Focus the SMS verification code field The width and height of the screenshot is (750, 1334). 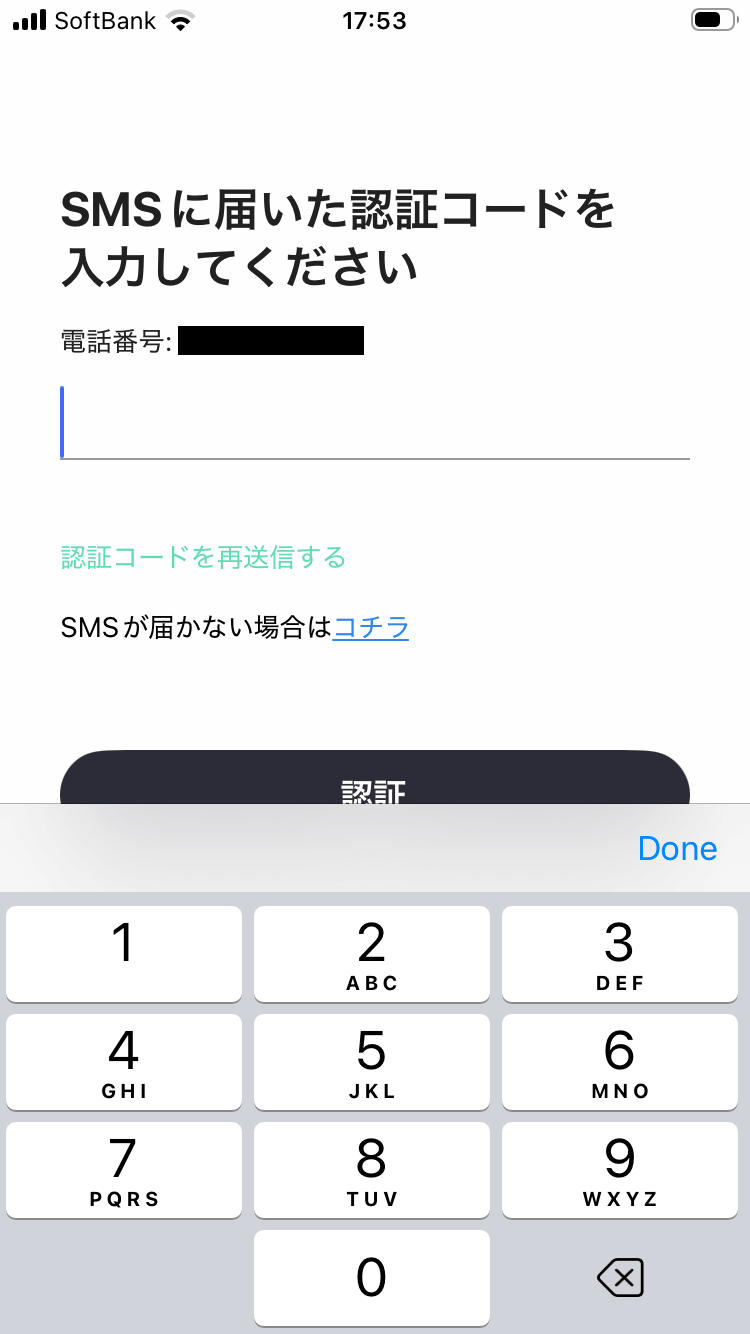pyautogui.click(x=375, y=422)
